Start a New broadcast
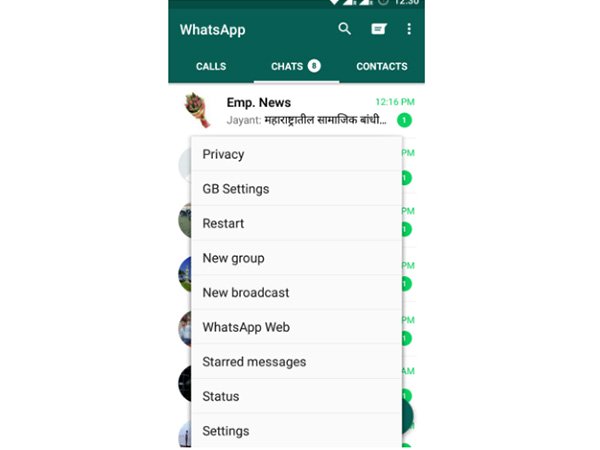 [296, 292]
